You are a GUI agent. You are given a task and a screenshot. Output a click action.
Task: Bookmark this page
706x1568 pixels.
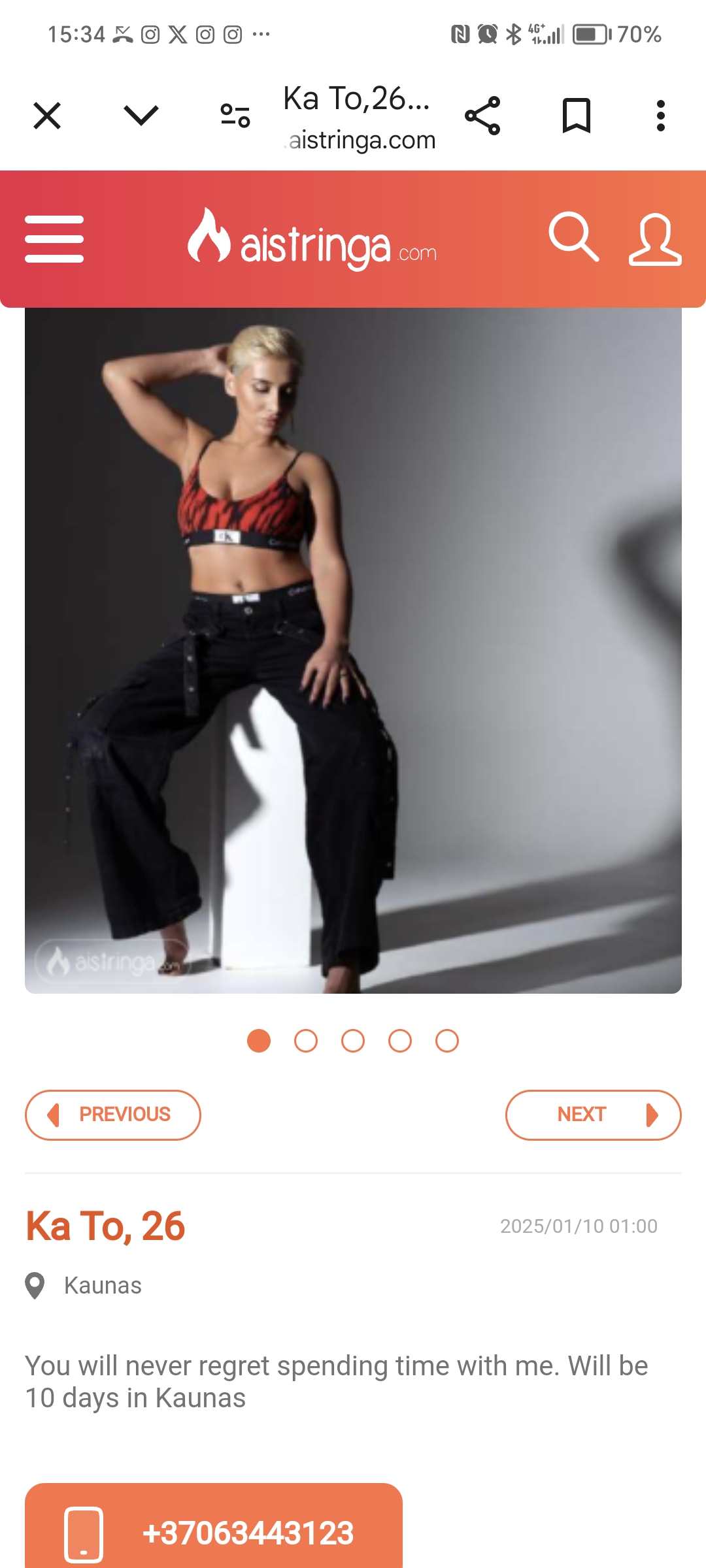pos(577,116)
